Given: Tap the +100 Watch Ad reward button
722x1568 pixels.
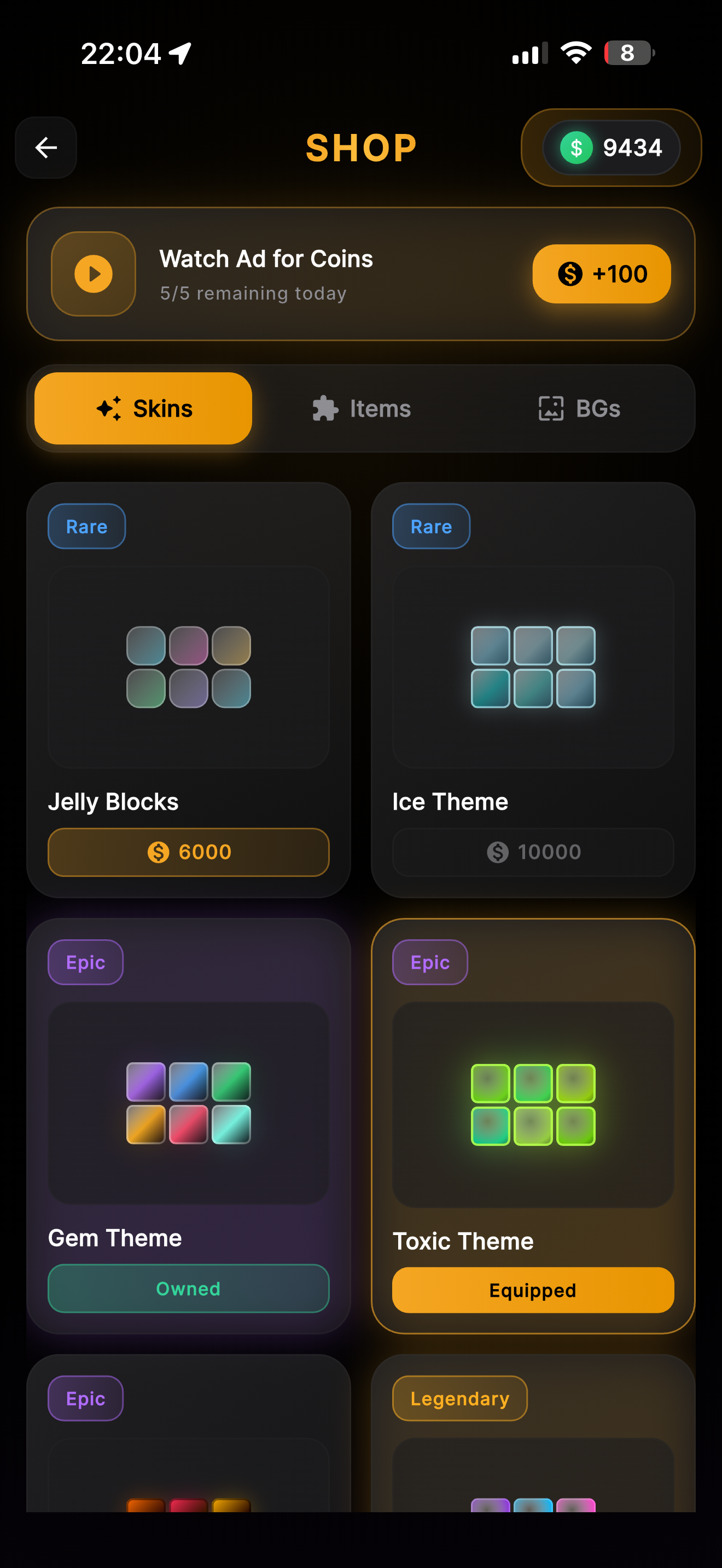Looking at the screenshot, I should point(602,274).
